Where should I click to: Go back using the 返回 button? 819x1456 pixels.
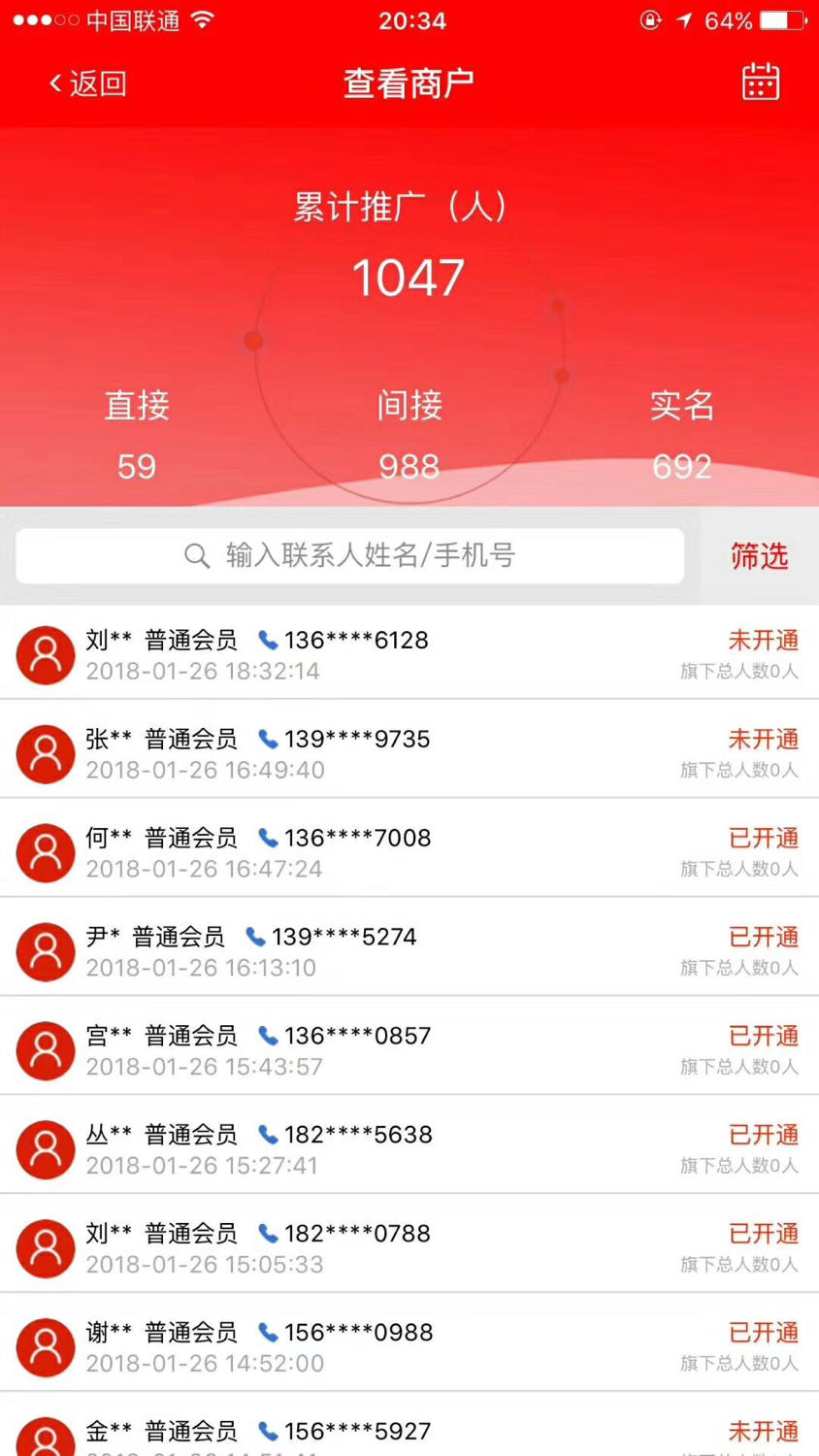coord(85,84)
